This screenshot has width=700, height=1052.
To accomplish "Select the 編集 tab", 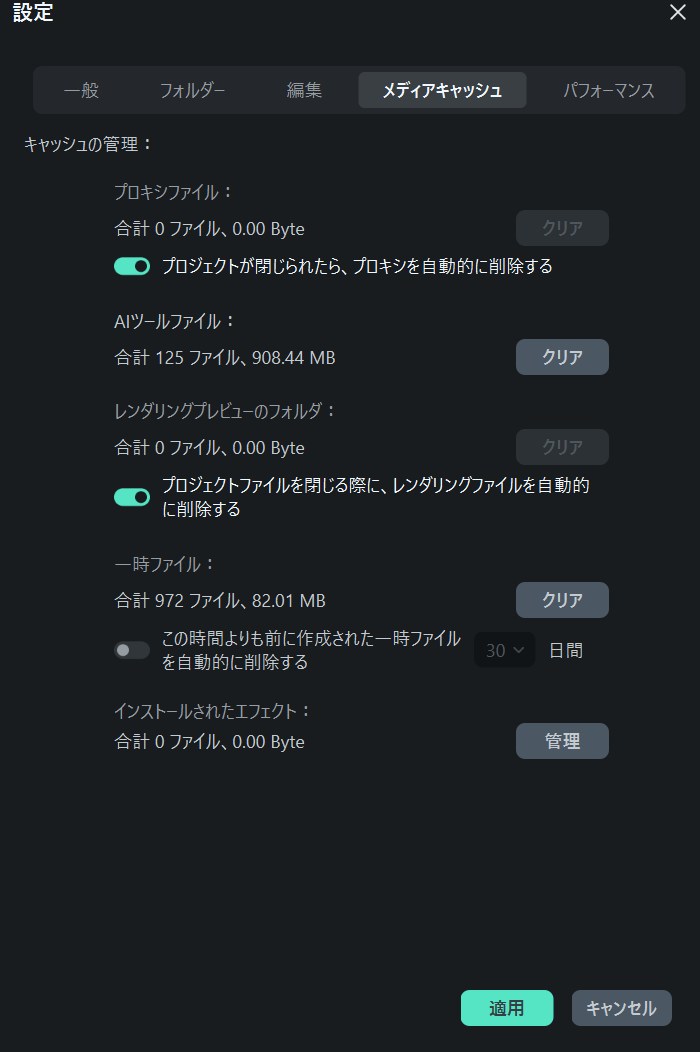I will [304, 90].
